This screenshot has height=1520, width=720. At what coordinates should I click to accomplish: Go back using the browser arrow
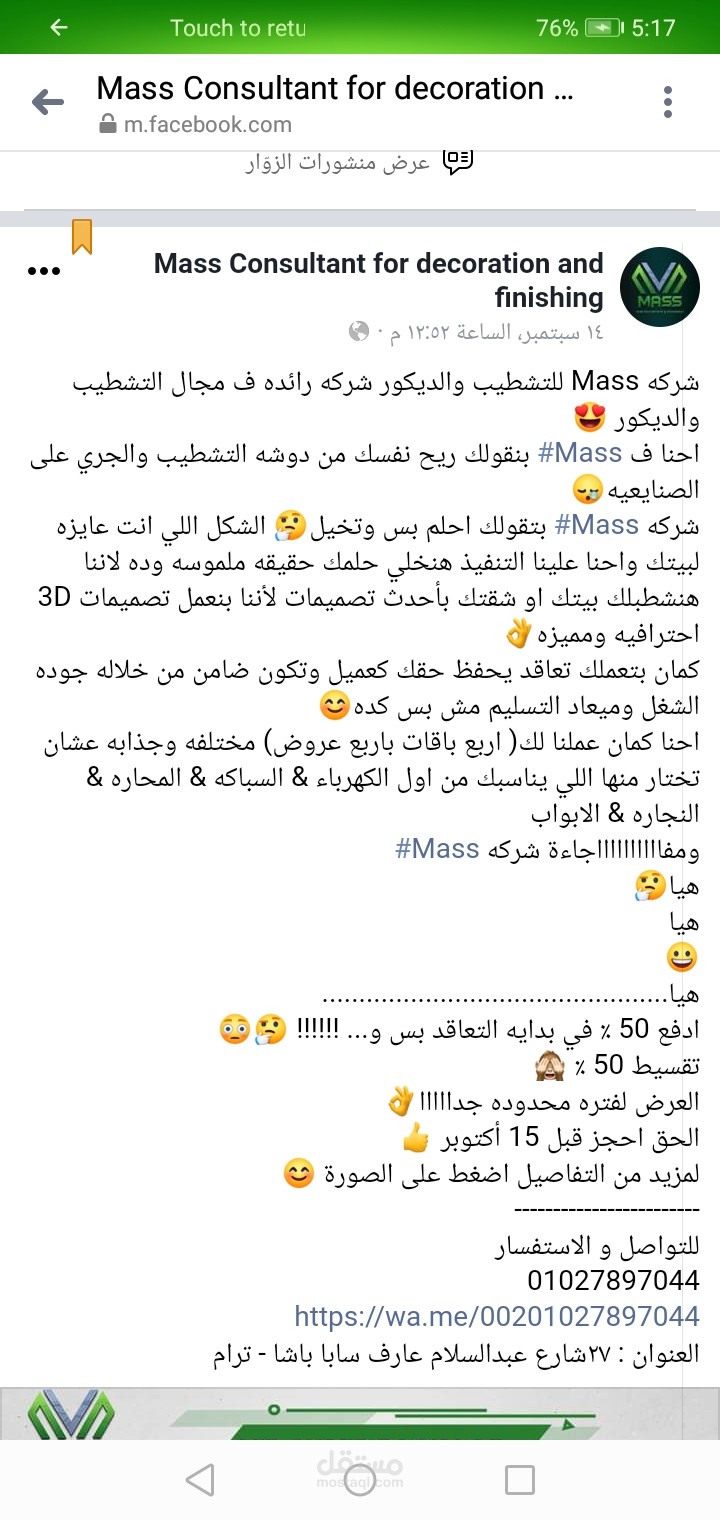point(47,101)
